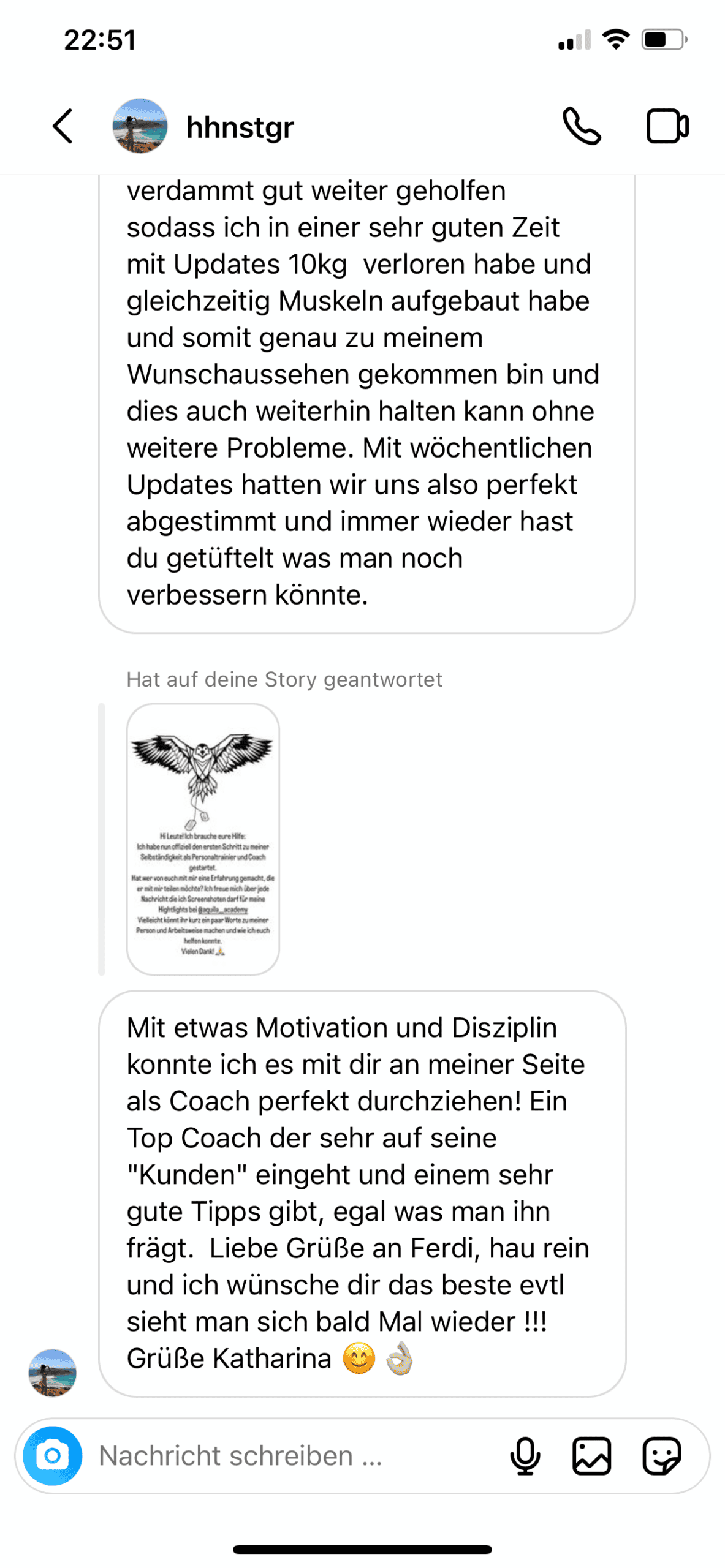
Task: Attach a photo from the gallery
Action: pos(592,1455)
